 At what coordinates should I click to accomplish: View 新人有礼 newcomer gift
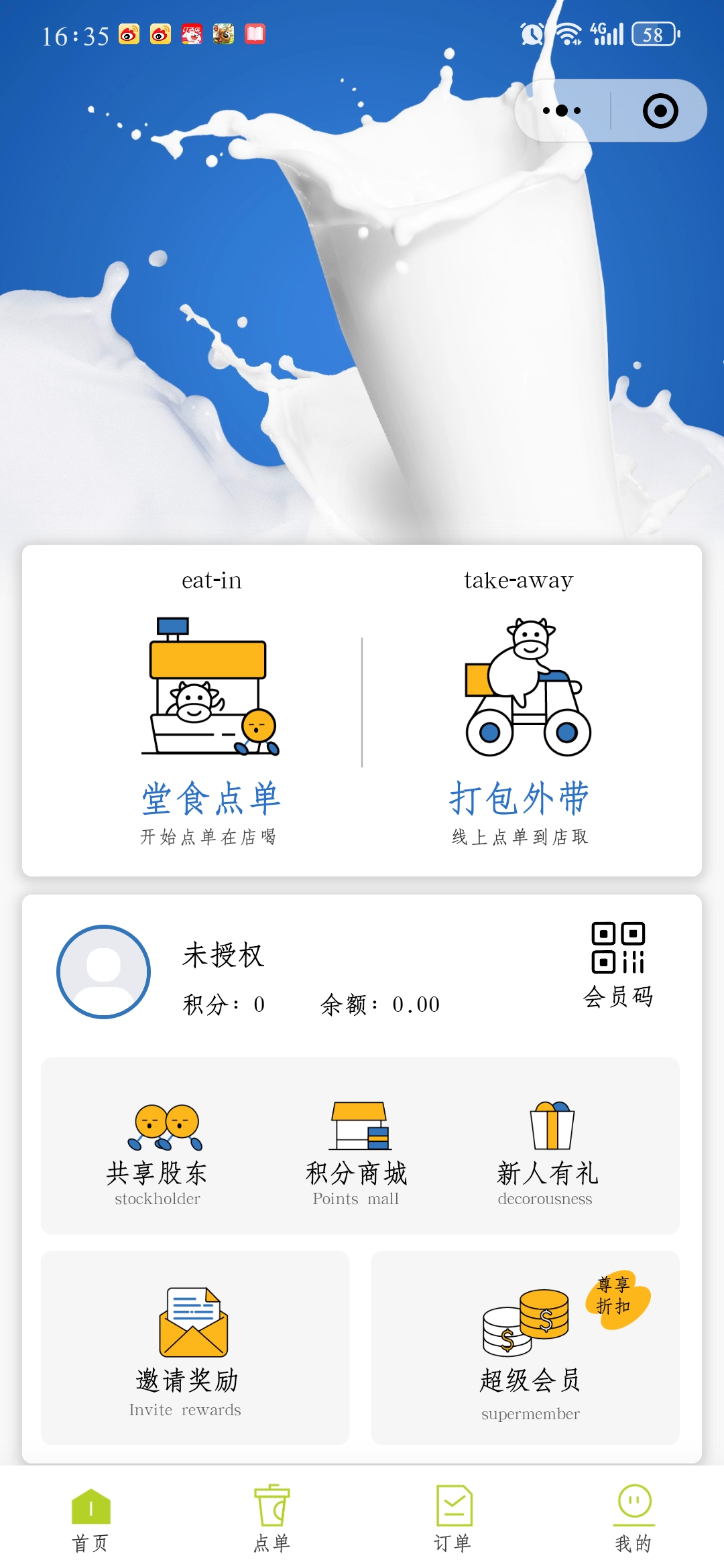point(547,1153)
